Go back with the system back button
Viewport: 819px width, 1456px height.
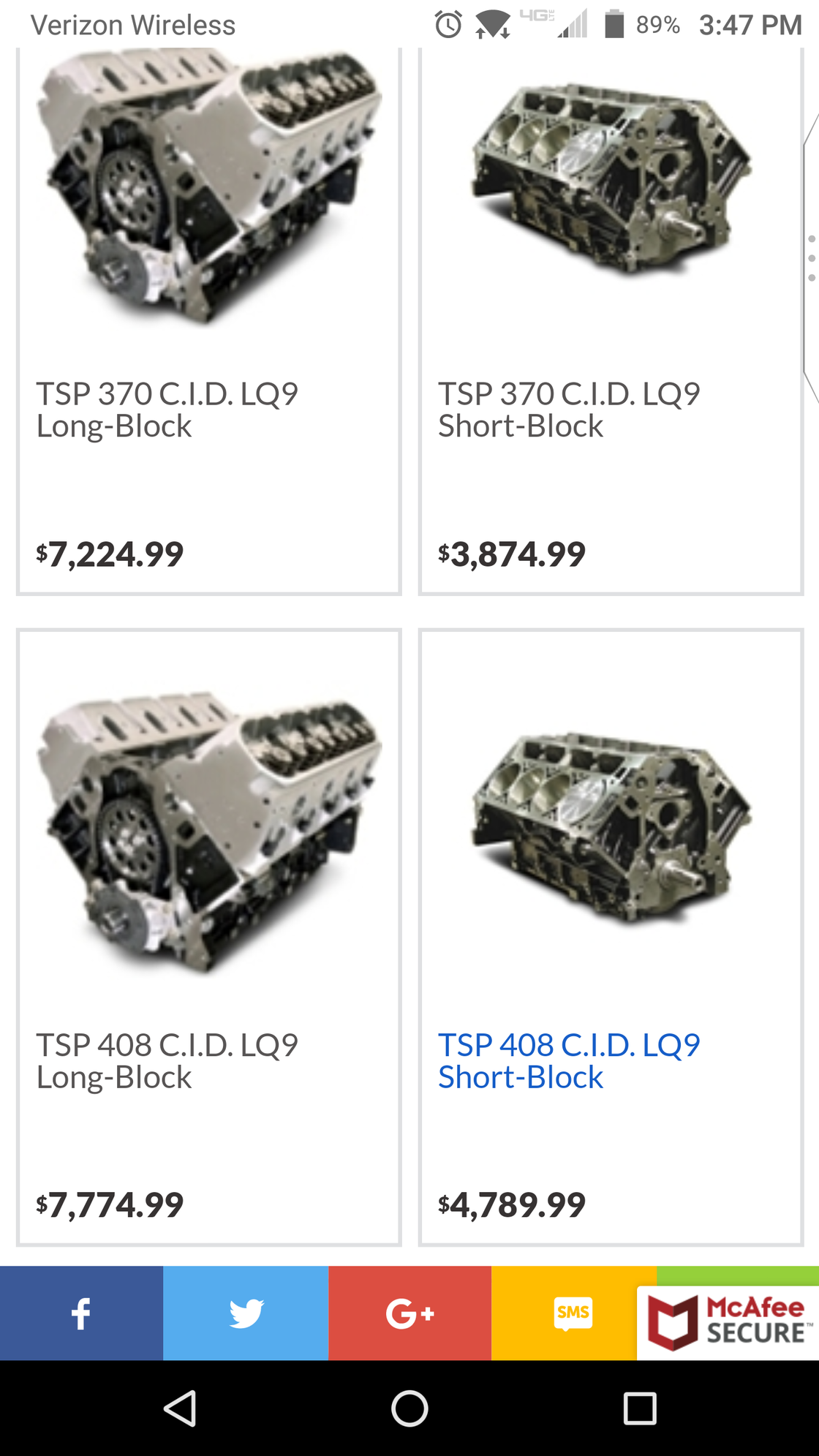click(x=180, y=1408)
